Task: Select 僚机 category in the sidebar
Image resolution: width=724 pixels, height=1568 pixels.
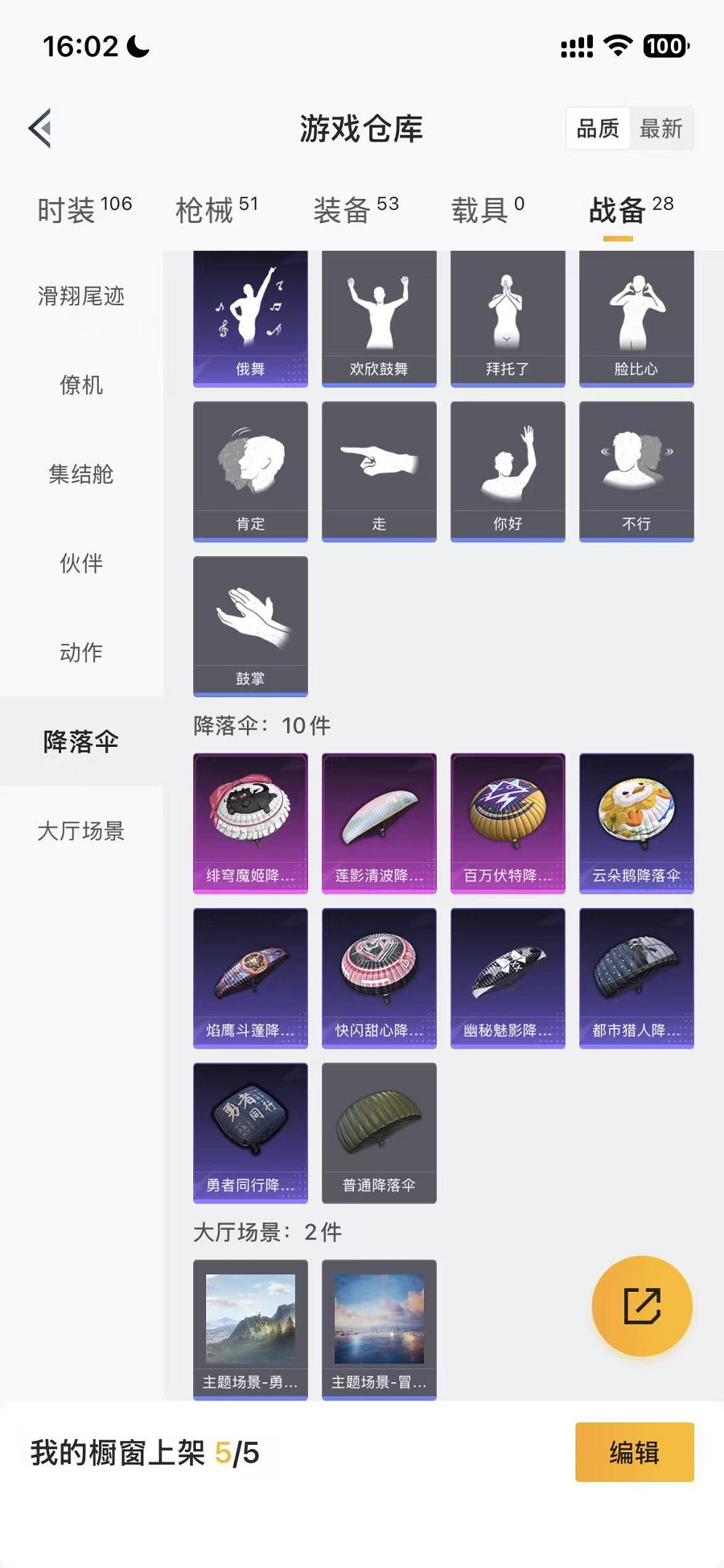Action: tap(81, 385)
